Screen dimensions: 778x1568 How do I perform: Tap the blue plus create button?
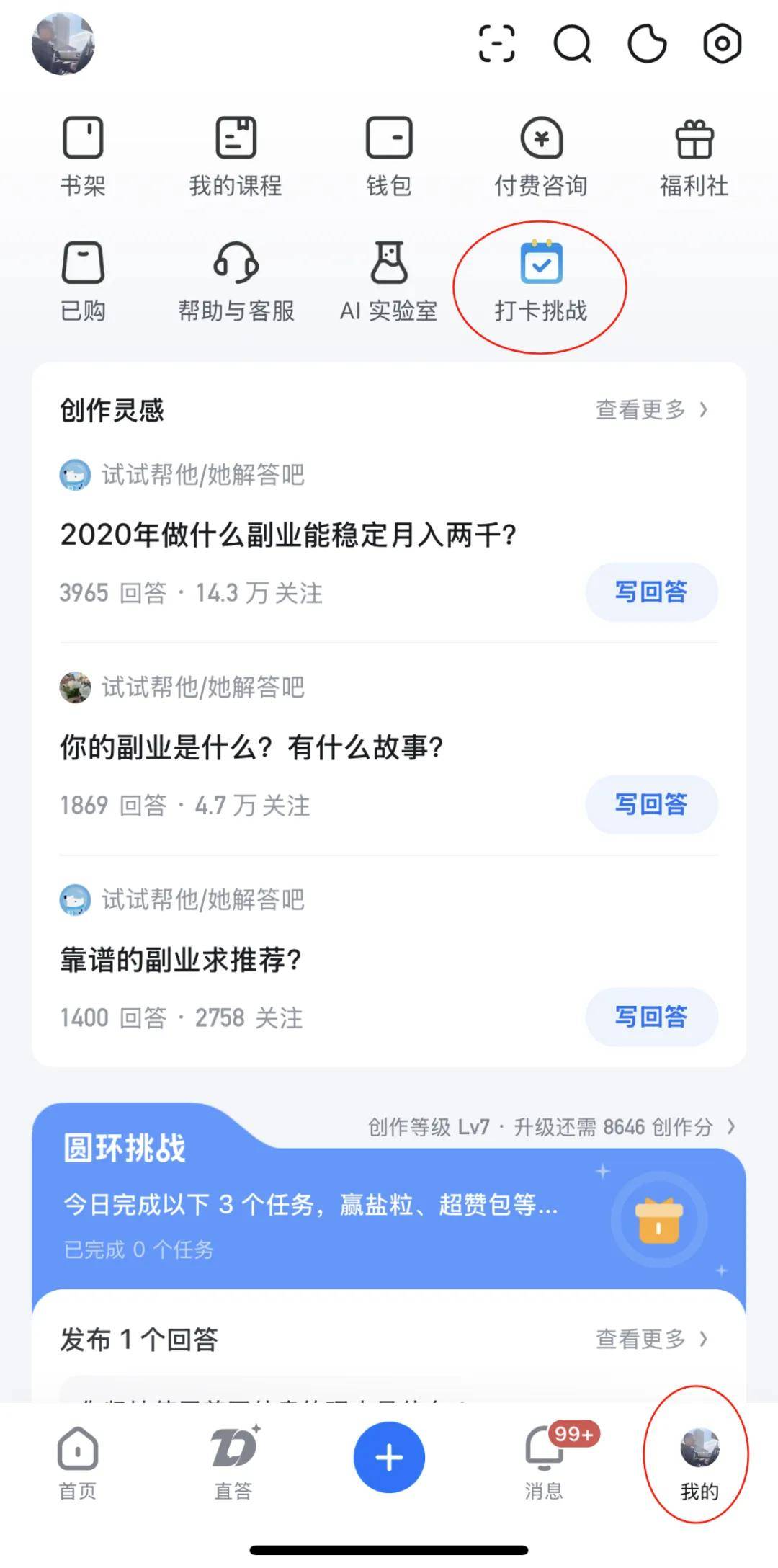click(388, 1456)
